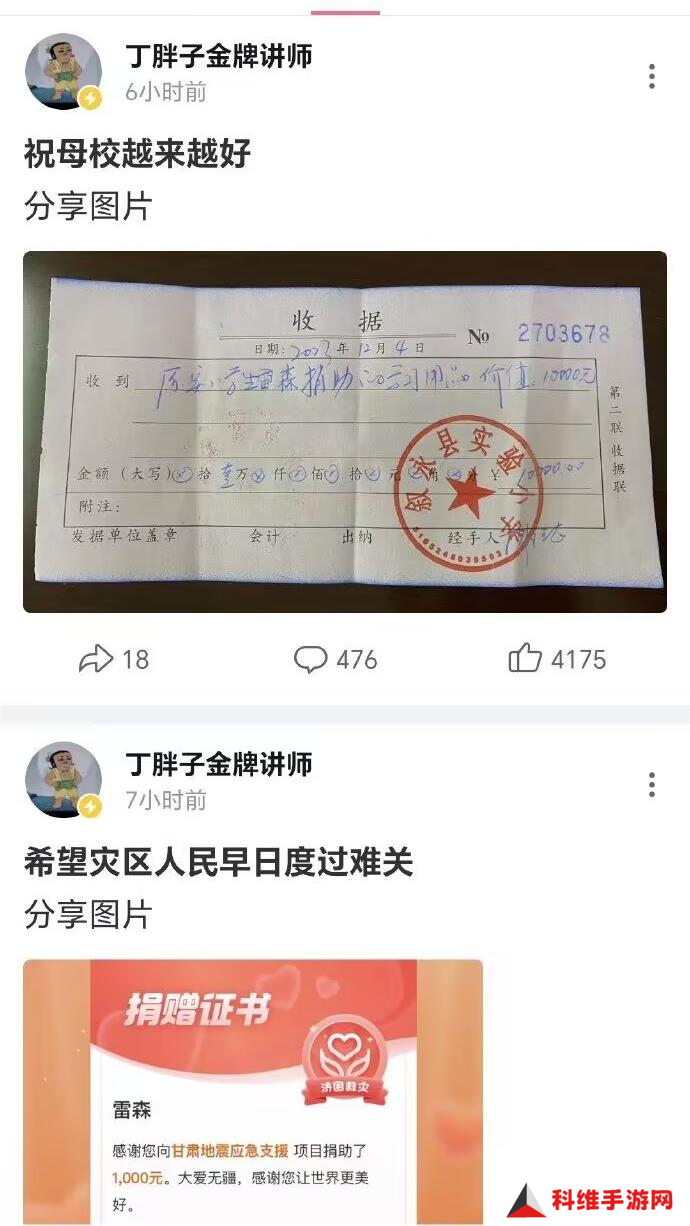Open the 捐赠证书 image in the second post
Viewport: 690px width, 1226px height.
coord(253,1090)
